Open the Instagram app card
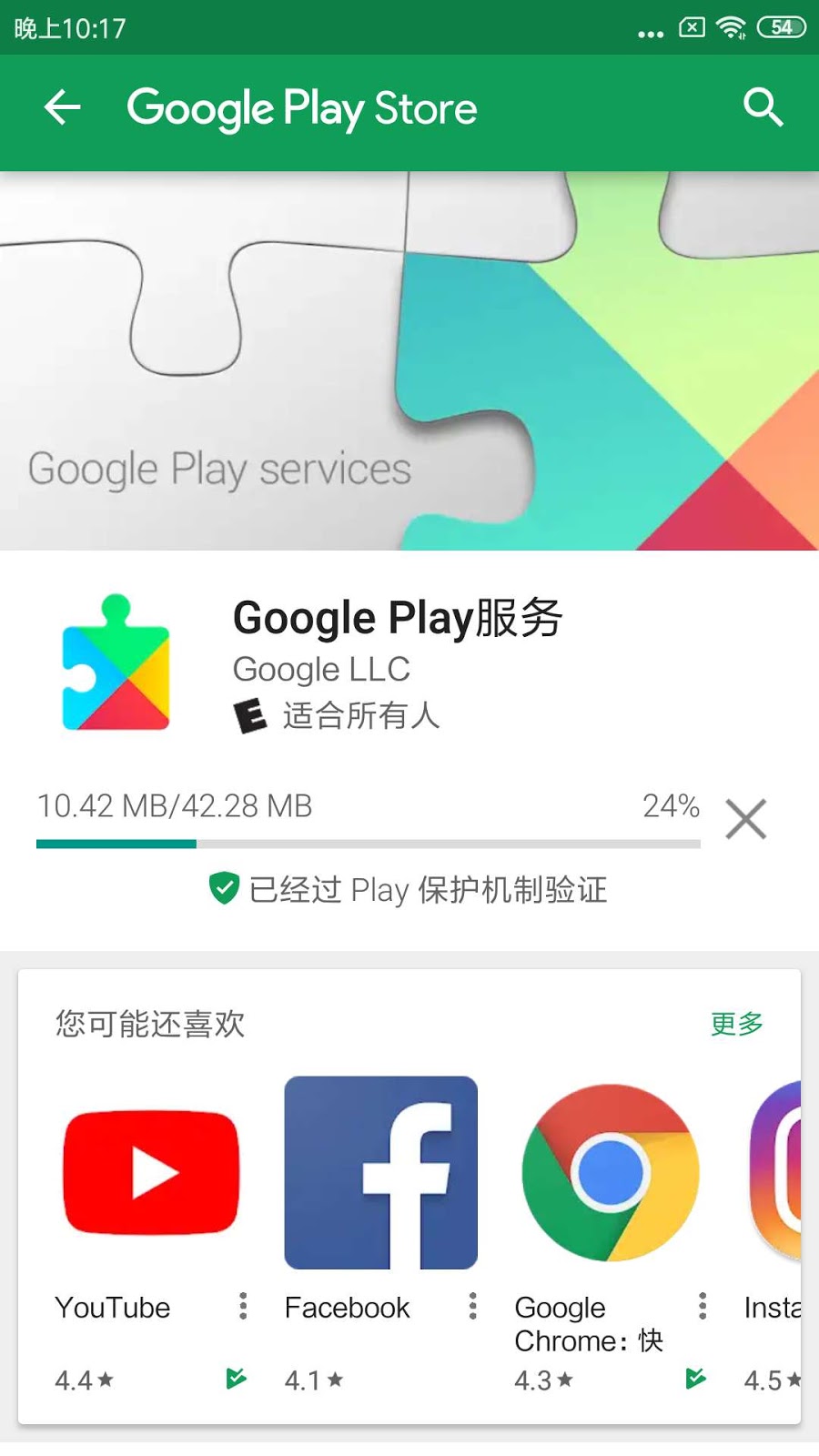The width and height of the screenshot is (819, 1456). click(778, 1172)
